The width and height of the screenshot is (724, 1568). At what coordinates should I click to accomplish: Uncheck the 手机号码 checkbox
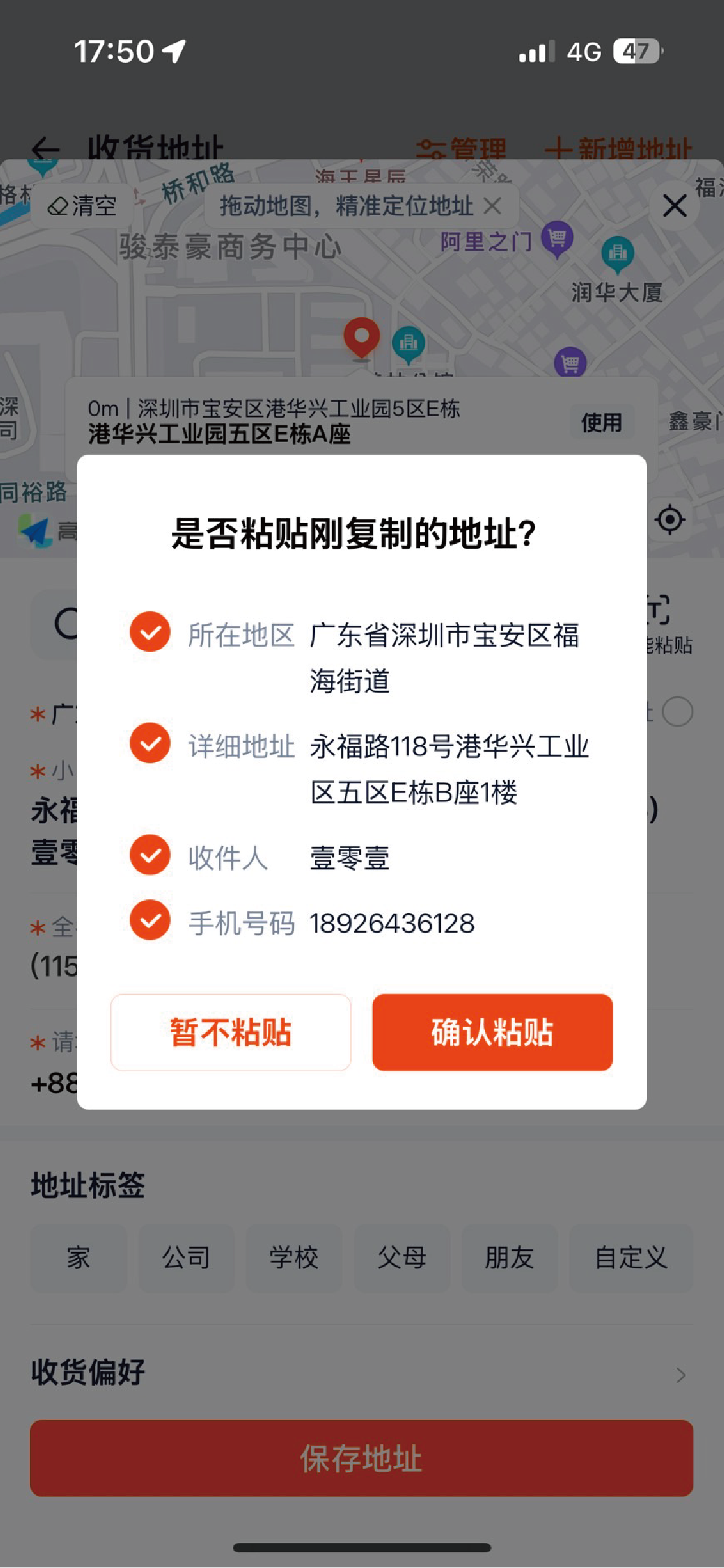pyautogui.click(x=150, y=920)
